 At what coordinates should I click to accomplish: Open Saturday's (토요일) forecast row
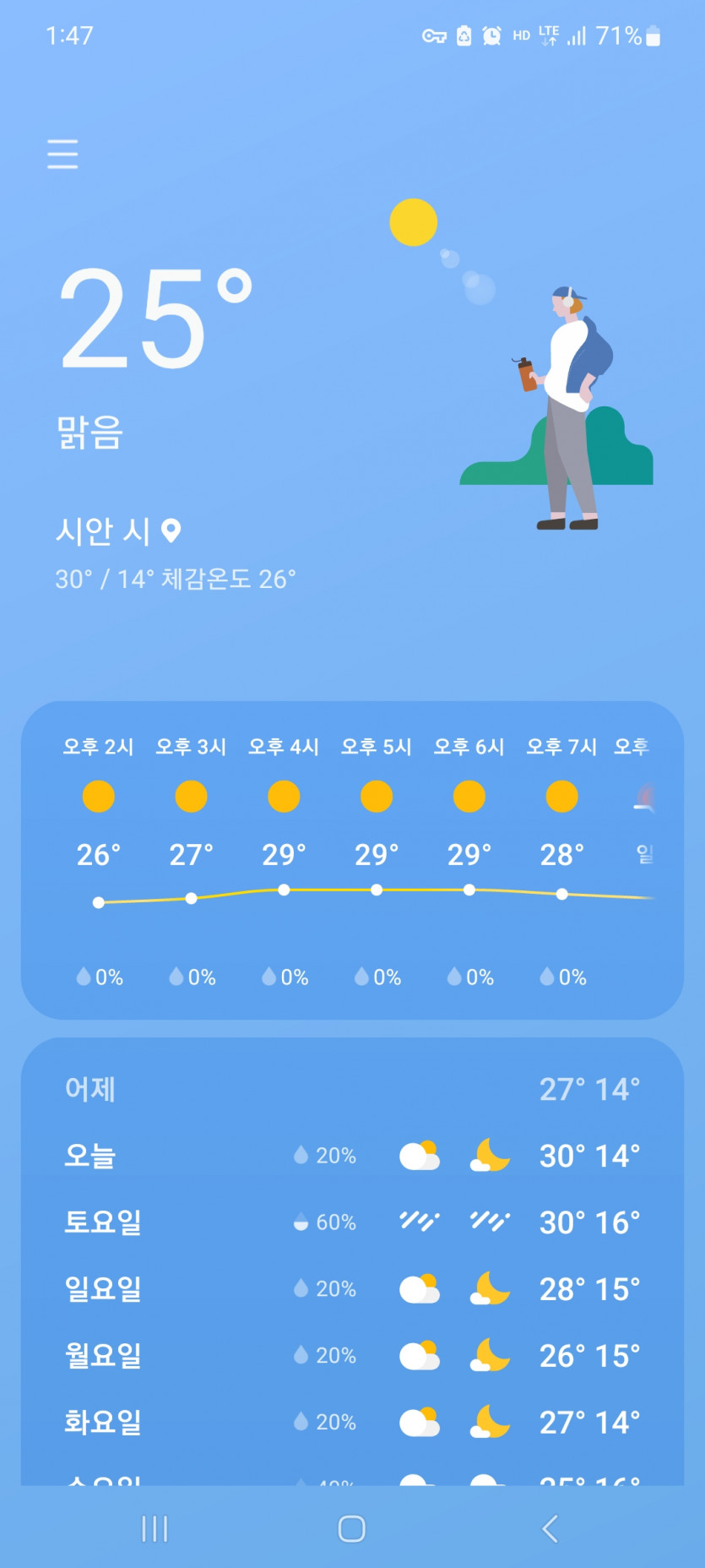[x=352, y=1222]
